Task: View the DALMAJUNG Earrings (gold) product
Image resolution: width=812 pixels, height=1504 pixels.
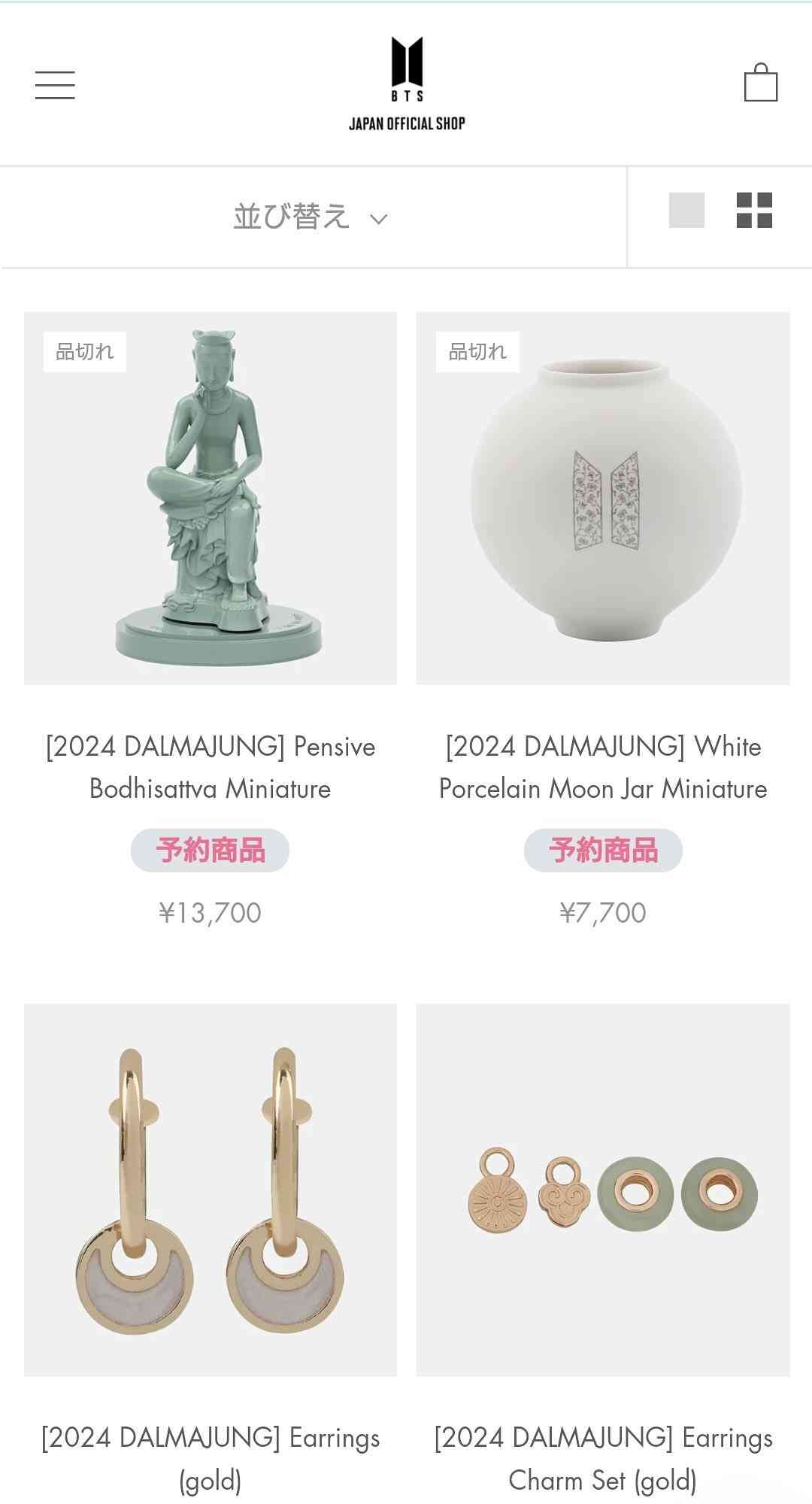Action: click(211, 1190)
